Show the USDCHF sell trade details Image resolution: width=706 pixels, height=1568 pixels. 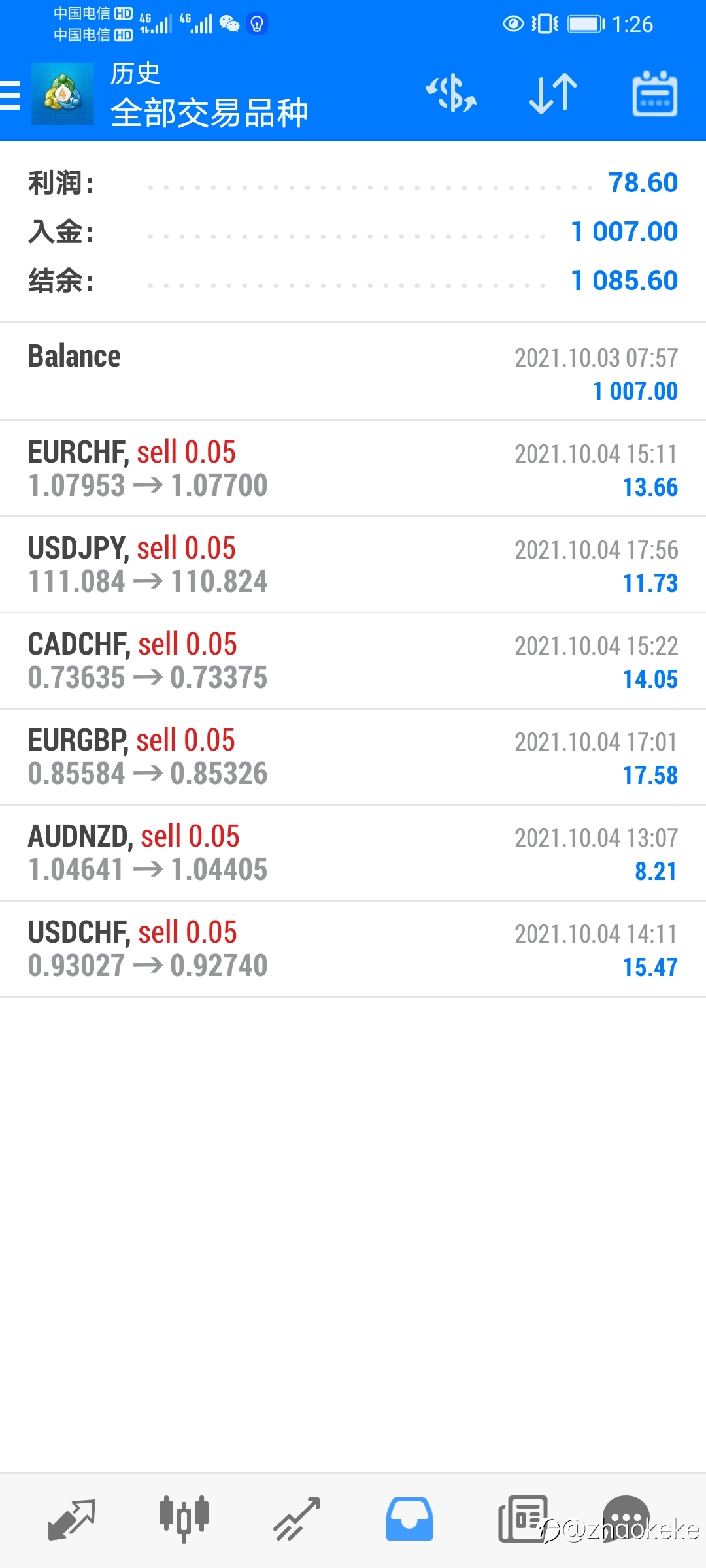point(353,949)
